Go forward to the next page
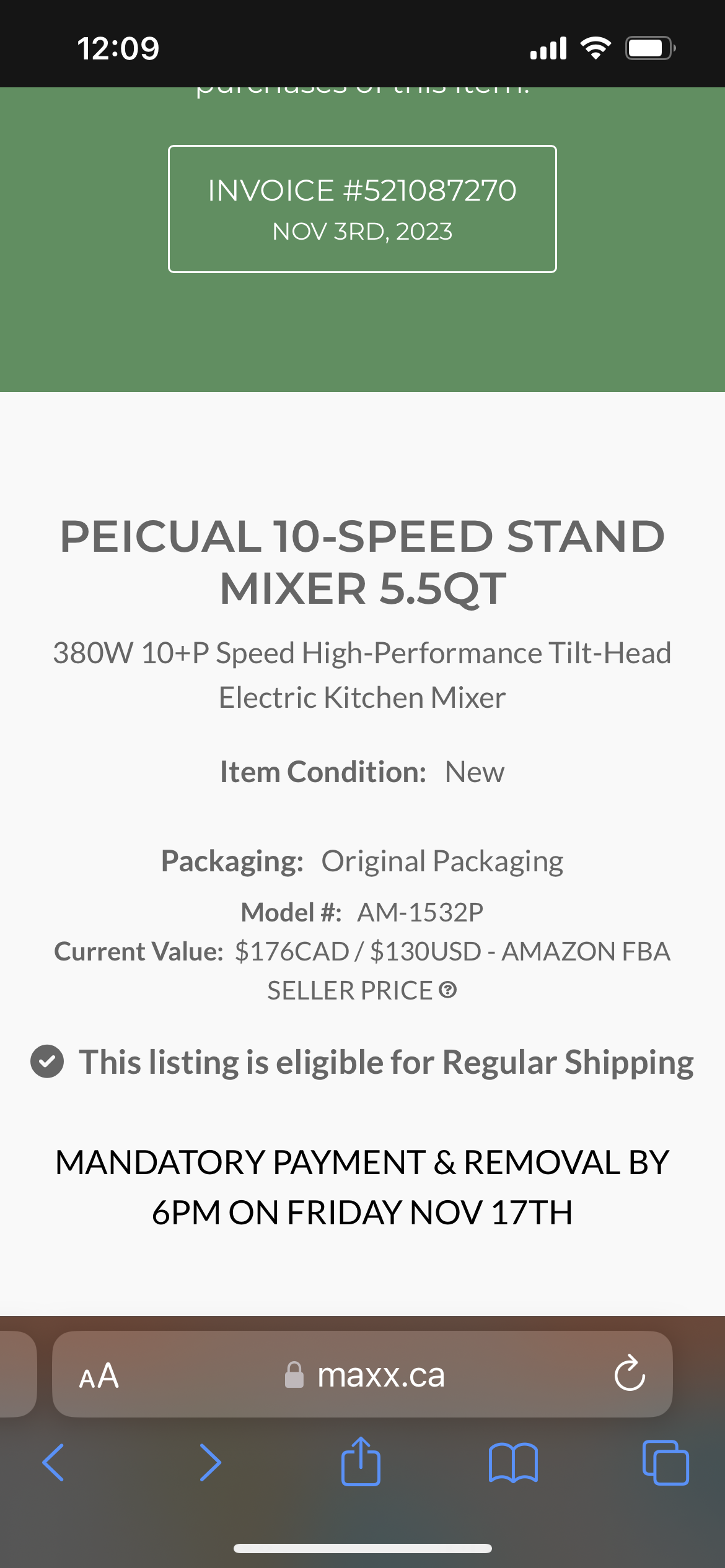Image resolution: width=725 pixels, height=1568 pixels. 210,1463
